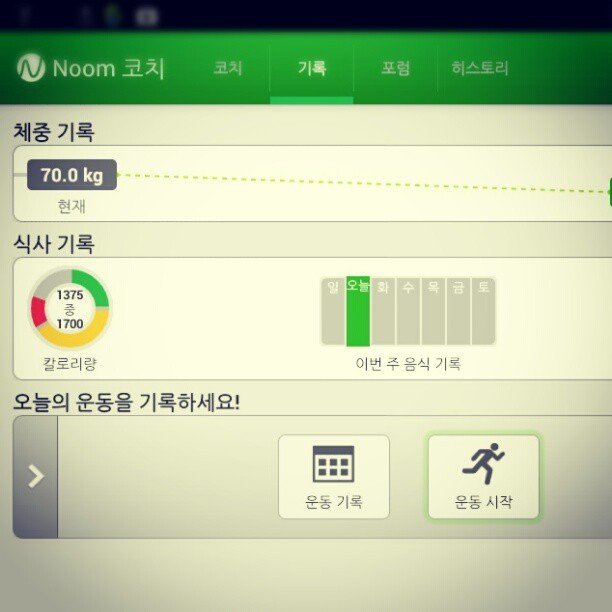Select the 기록 tab
Screen dimensions: 612x612
pos(311,69)
